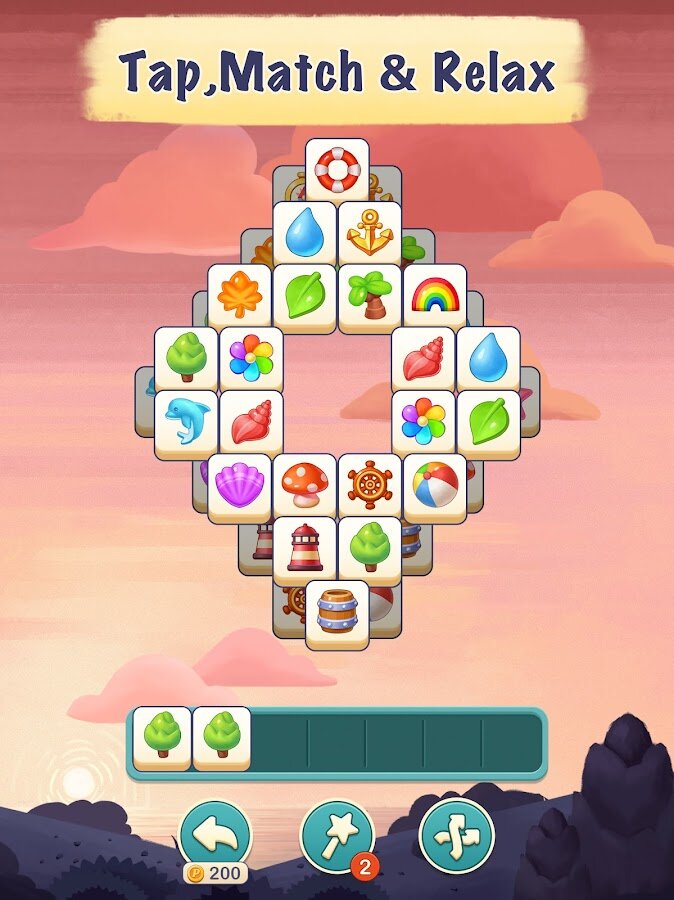
Task: Undo the last move with the arrow button
Action: click(x=214, y=835)
